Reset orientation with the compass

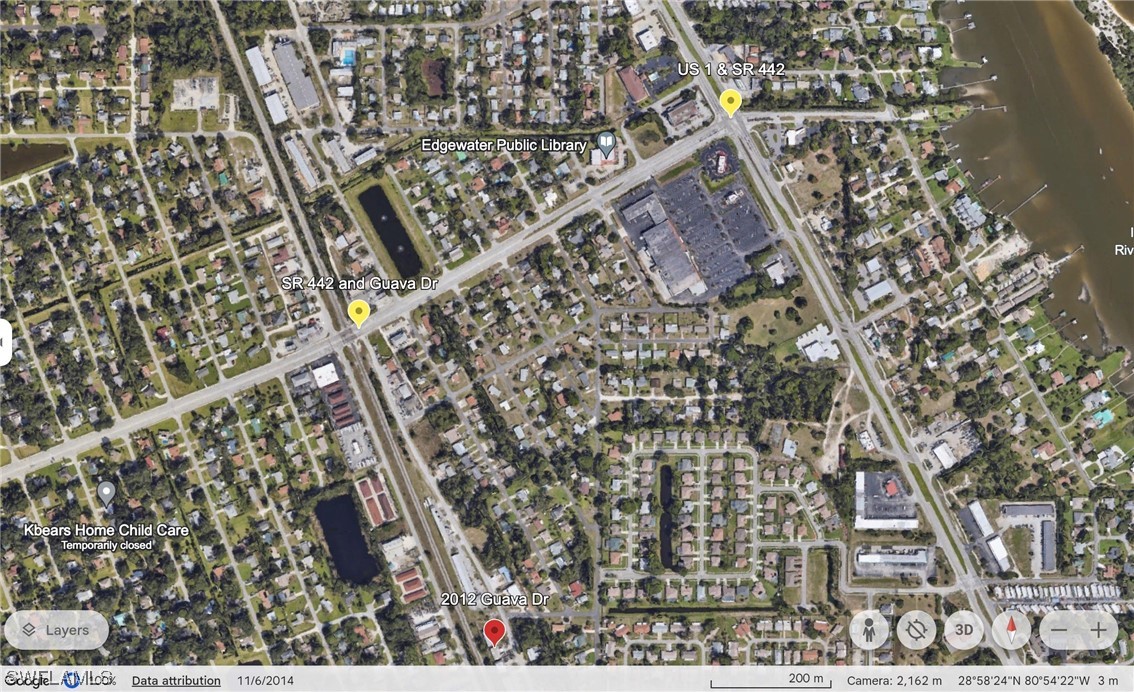(x=1011, y=630)
